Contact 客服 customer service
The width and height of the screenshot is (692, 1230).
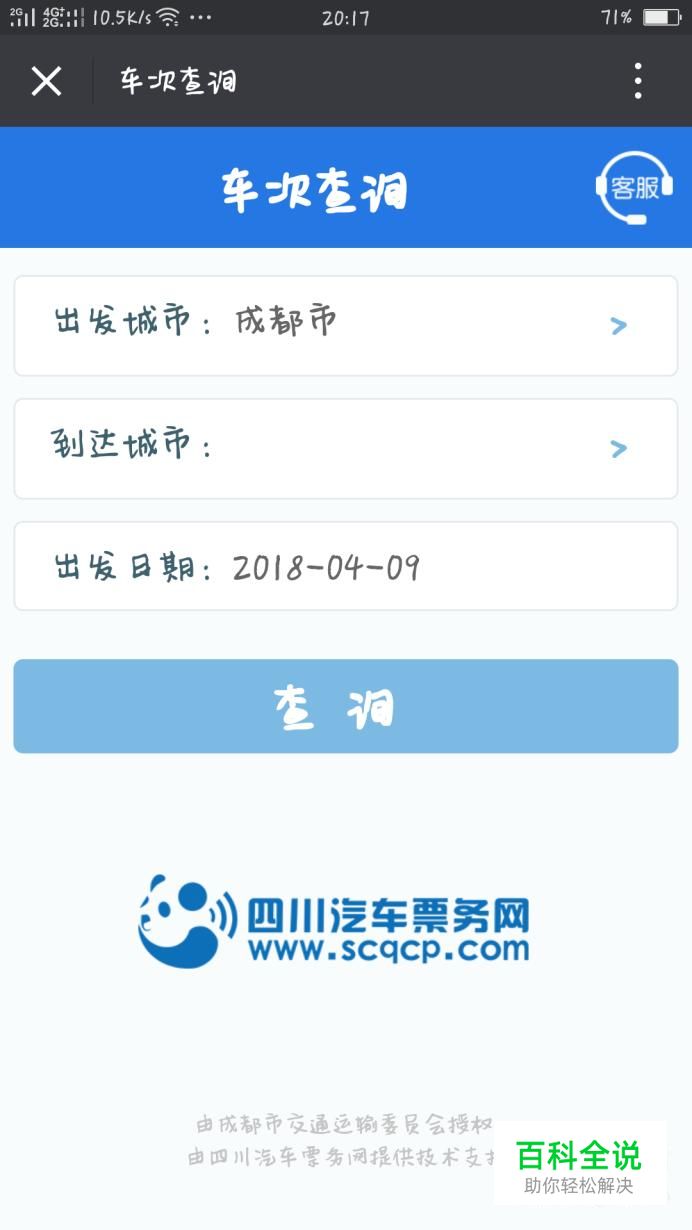pos(634,187)
